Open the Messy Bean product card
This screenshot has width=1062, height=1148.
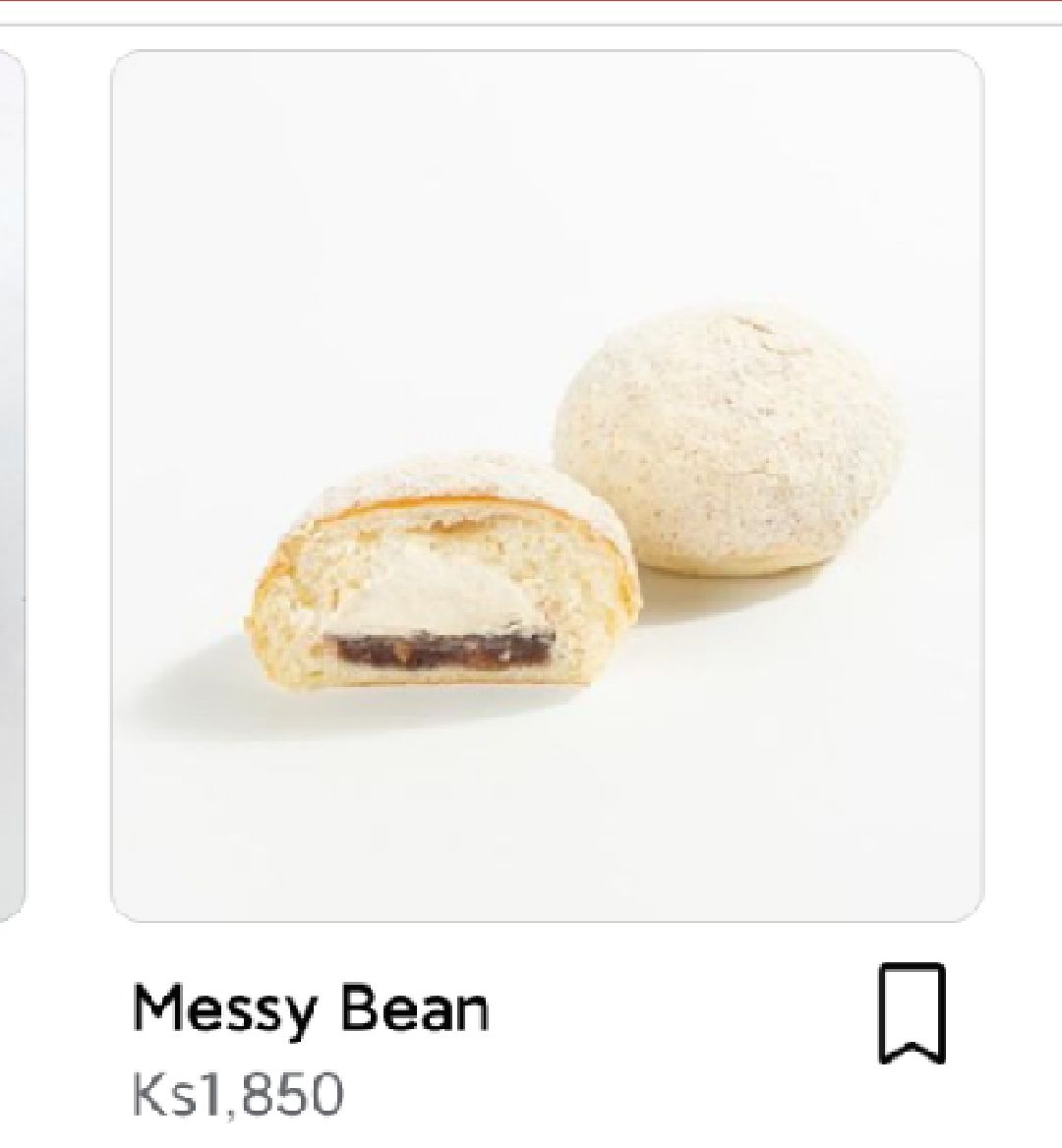click(547, 486)
